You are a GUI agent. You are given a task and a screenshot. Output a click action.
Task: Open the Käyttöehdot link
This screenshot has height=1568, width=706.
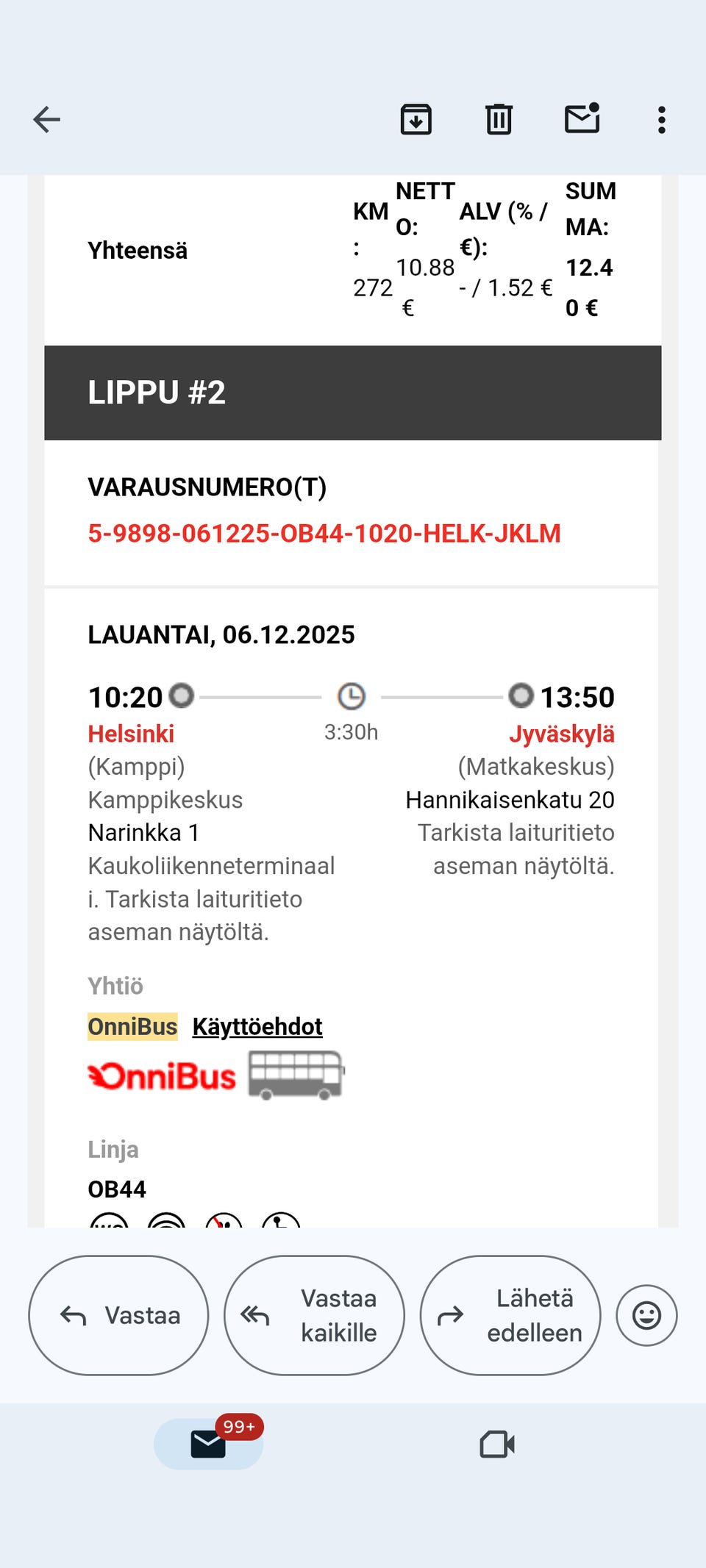click(257, 1026)
